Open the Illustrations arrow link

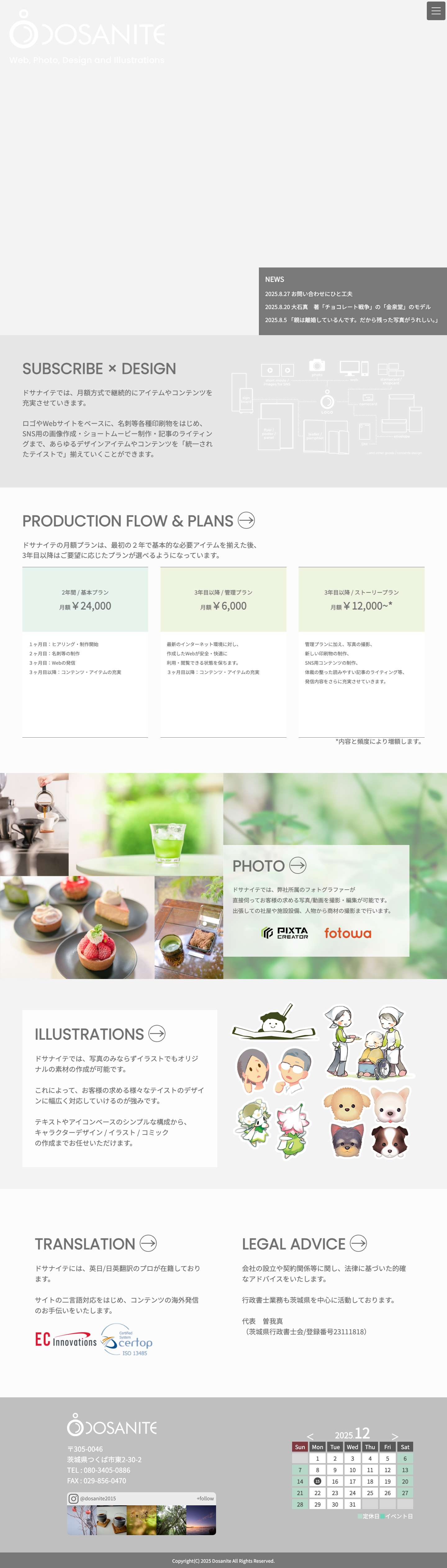click(157, 1033)
